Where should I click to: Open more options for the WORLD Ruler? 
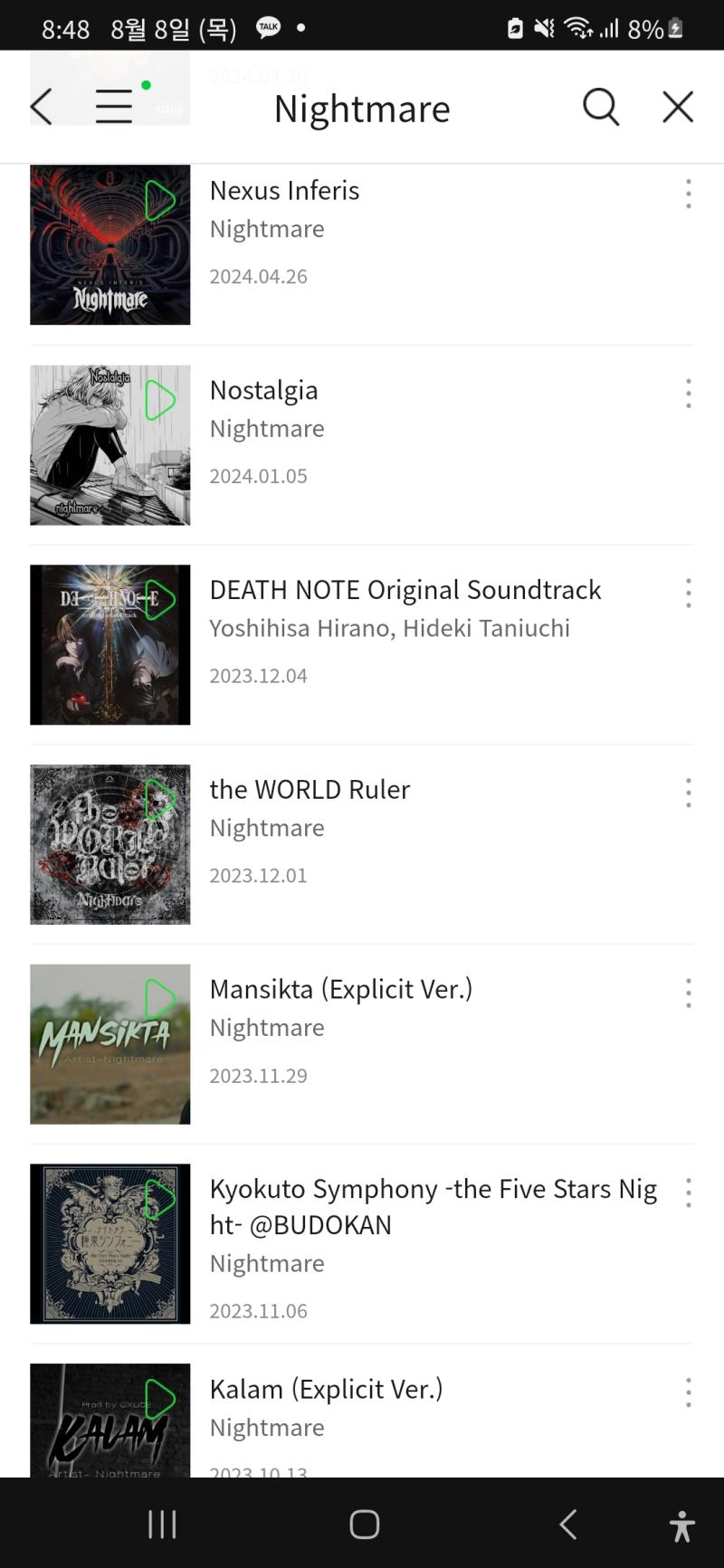coord(689,793)
